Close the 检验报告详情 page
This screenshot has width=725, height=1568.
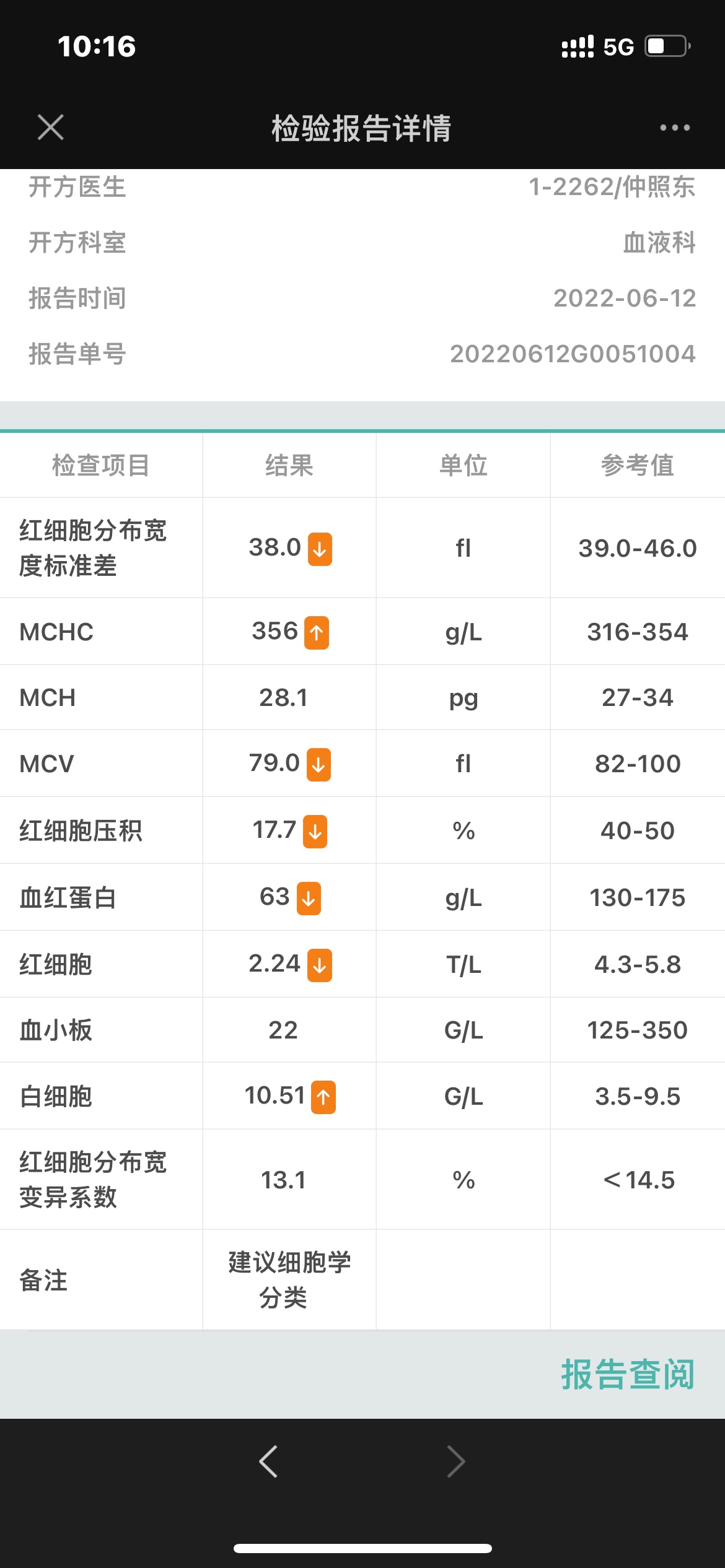pyautogui.click(x=50, y=128)
